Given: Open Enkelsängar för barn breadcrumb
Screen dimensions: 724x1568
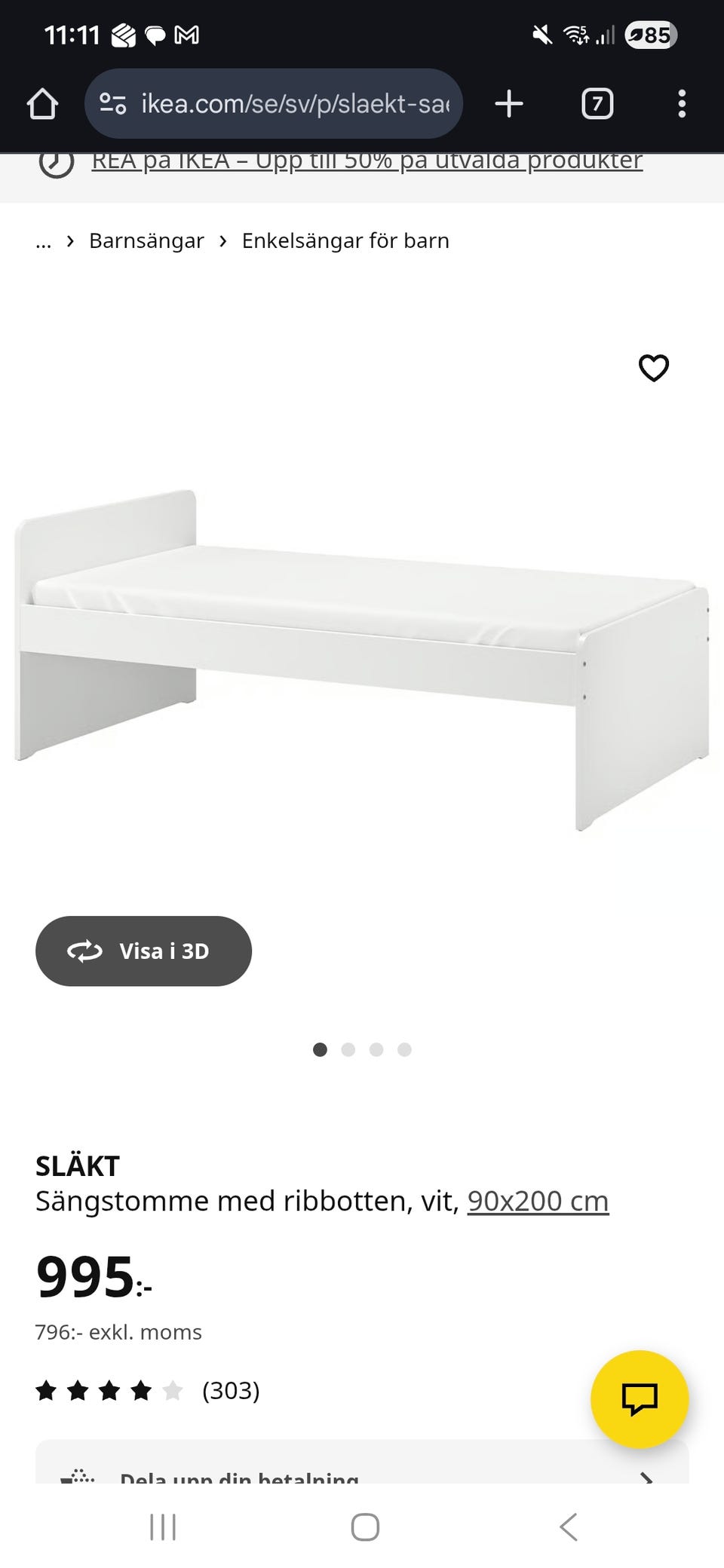Looking at the screenshot, I should click(345, 241).
